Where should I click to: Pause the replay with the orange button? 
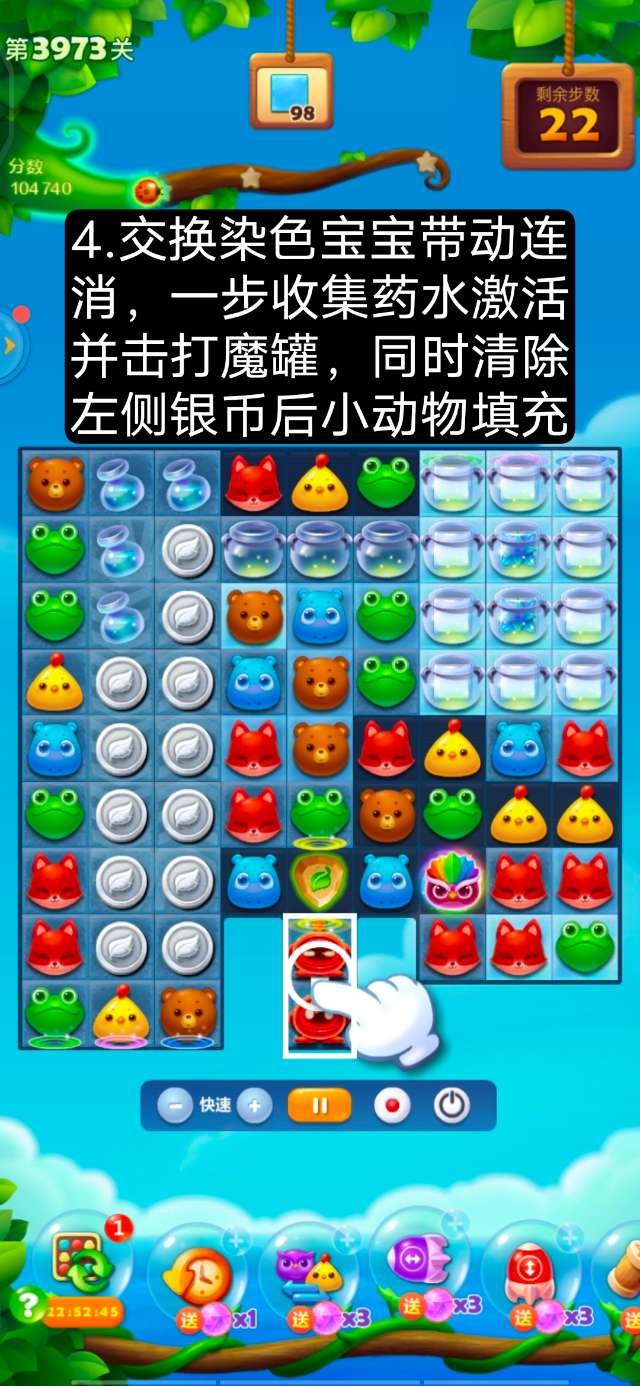tap(319, 1106)
